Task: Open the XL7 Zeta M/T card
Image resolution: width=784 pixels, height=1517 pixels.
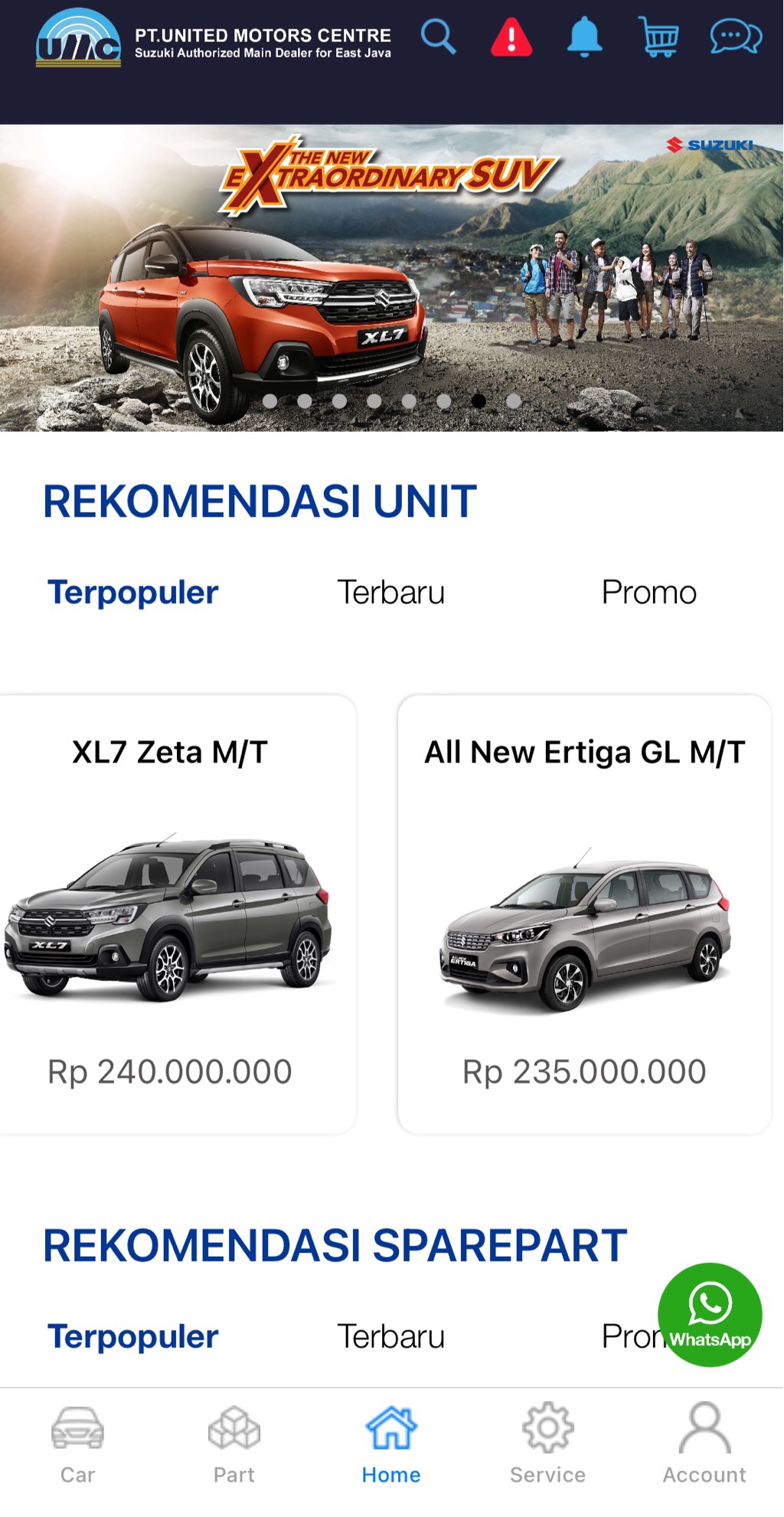Action: tap(177, 914)
